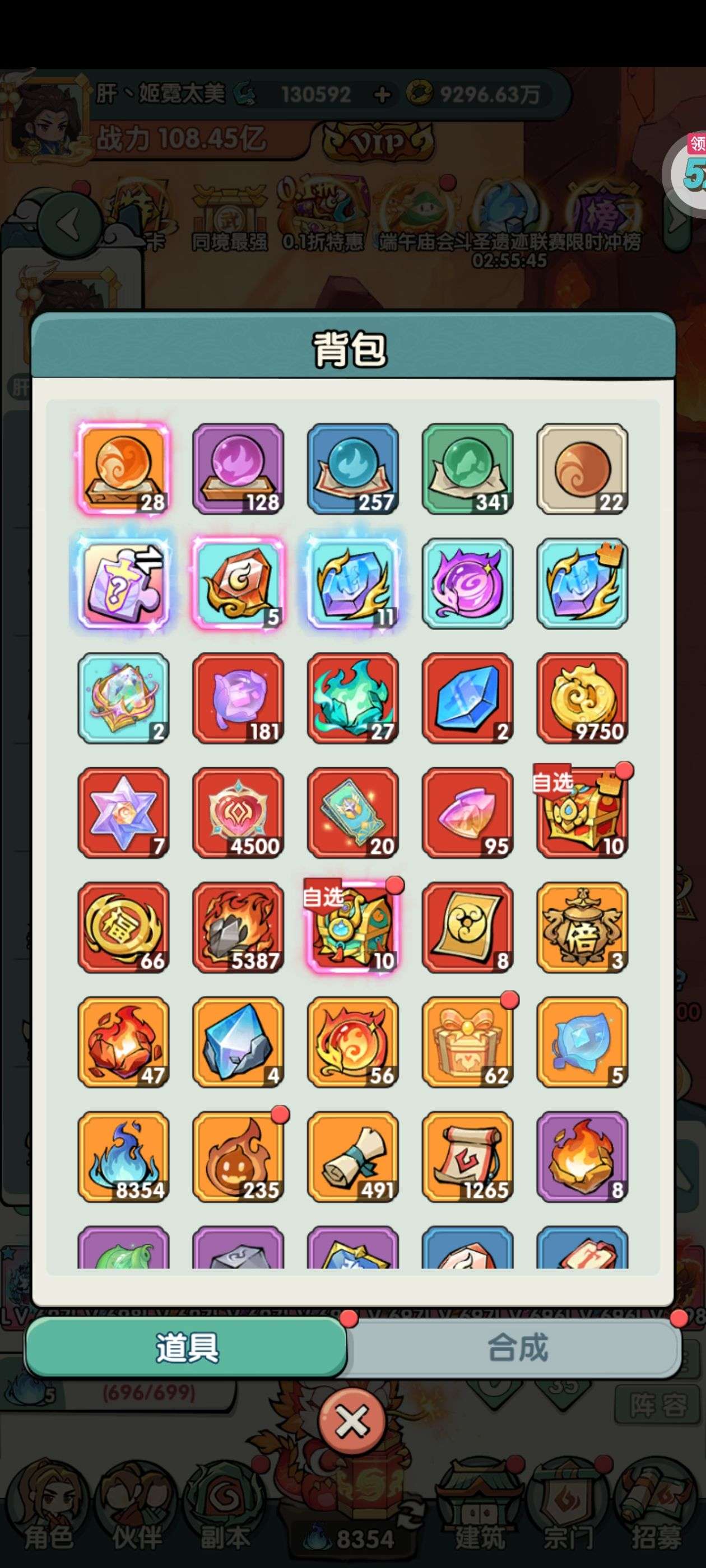
Task: Select the 道具 tab
Action: point(187,1348)
